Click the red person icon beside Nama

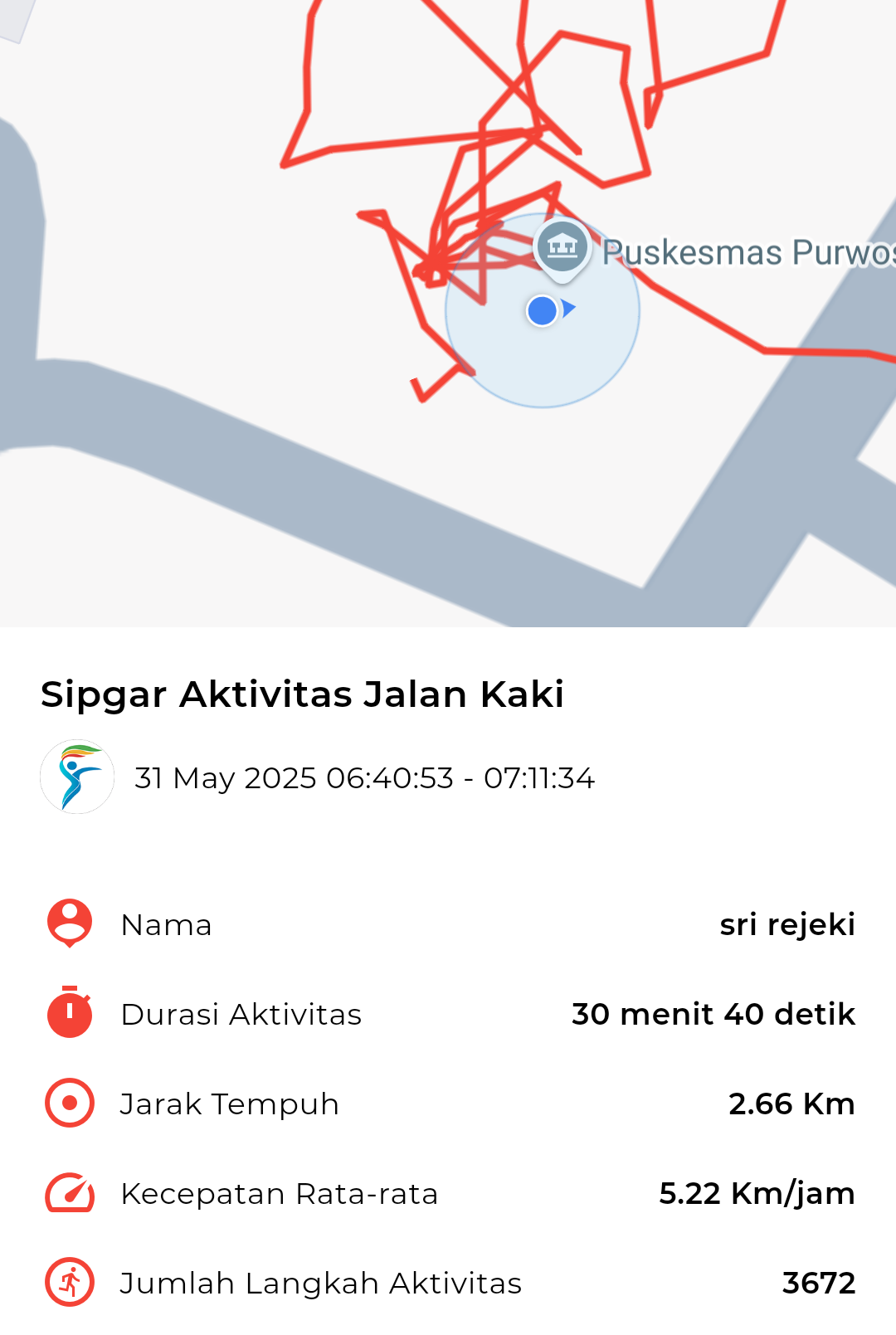[x=69, y=923]
